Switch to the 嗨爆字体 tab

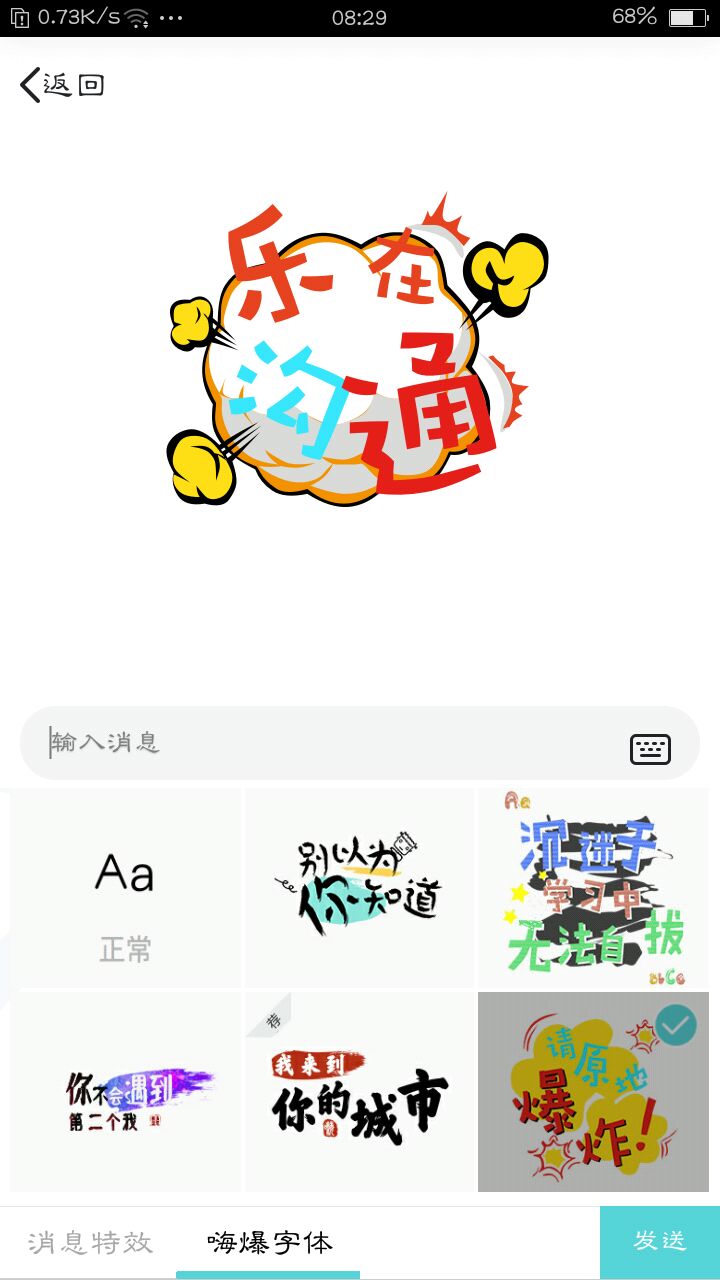tap(269, 1243)
